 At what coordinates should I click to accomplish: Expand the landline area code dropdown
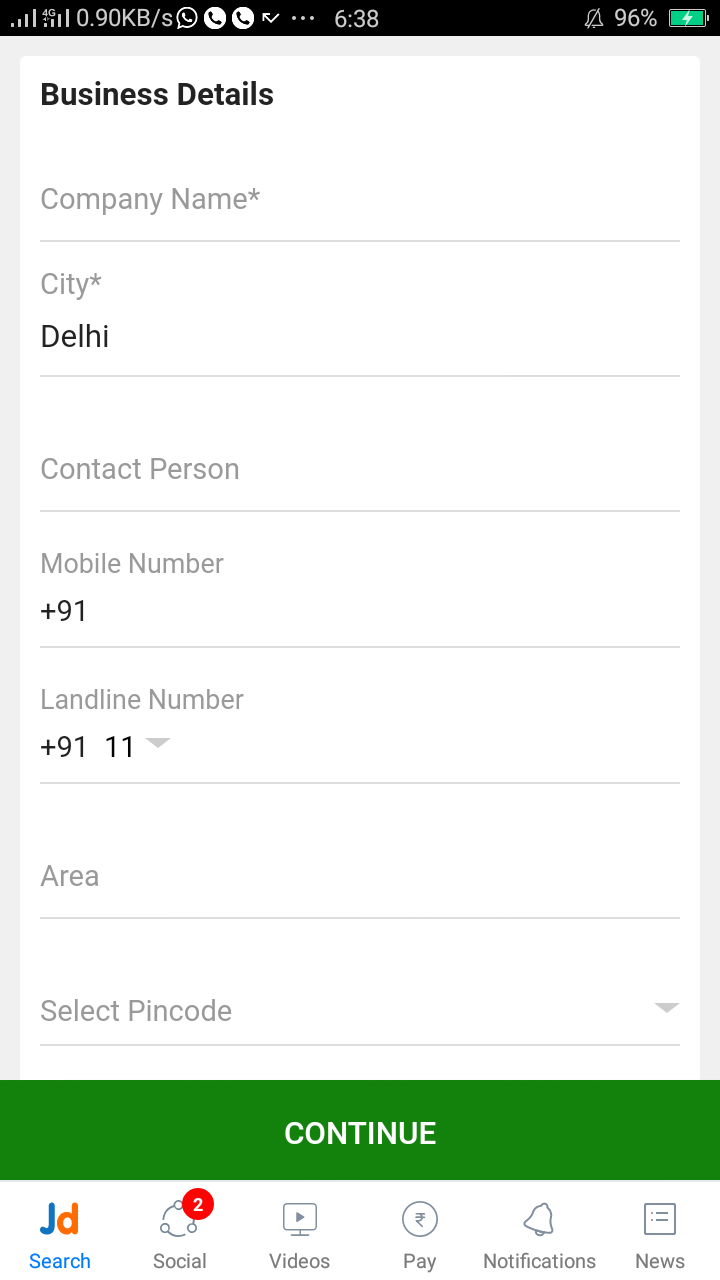pos(138,746)
